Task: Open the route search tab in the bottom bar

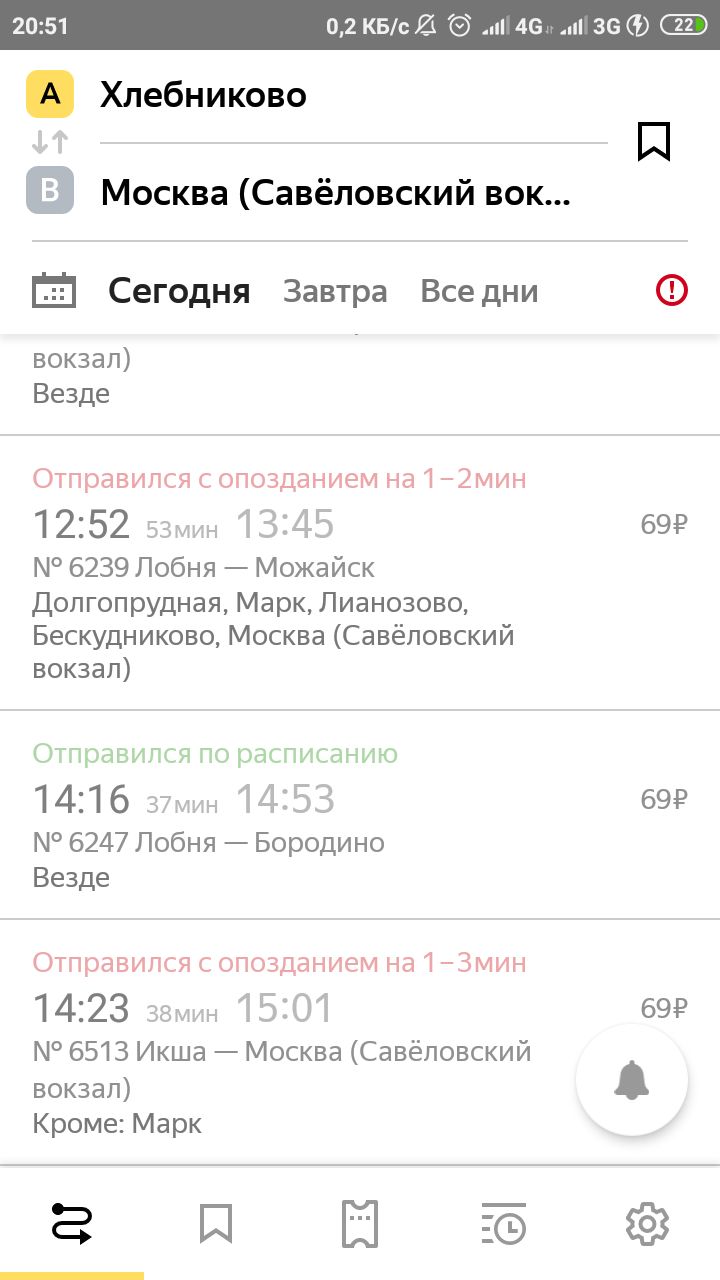Action: (72, 1224)
